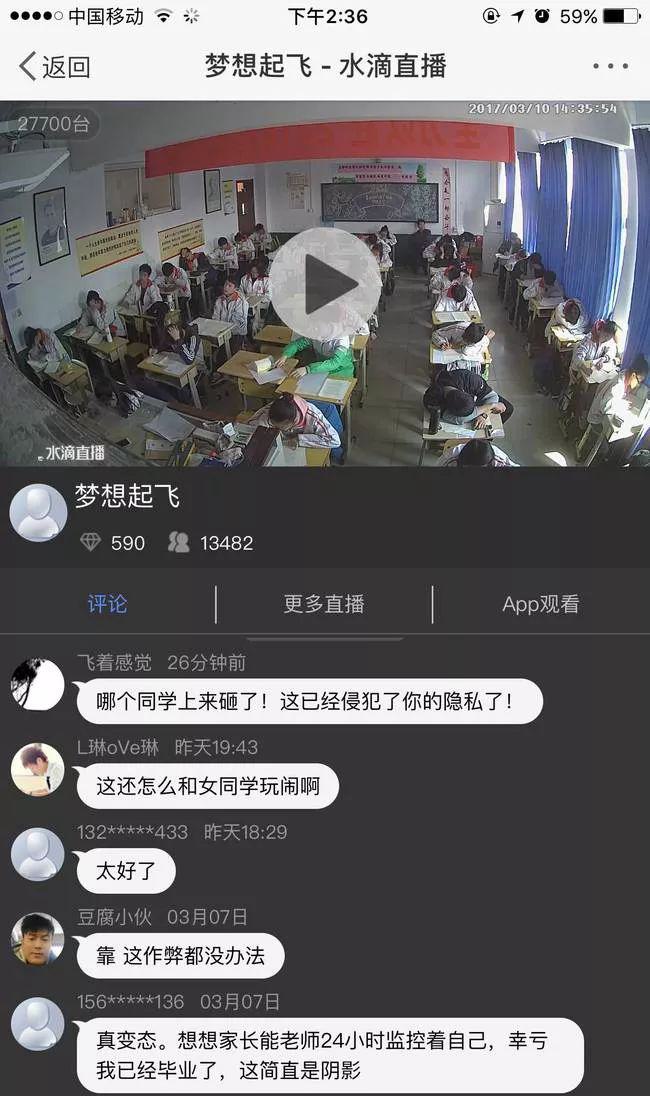Open the three-dot overflow menu
Viewport: 650px width, 1096px height.
point(610,67)
